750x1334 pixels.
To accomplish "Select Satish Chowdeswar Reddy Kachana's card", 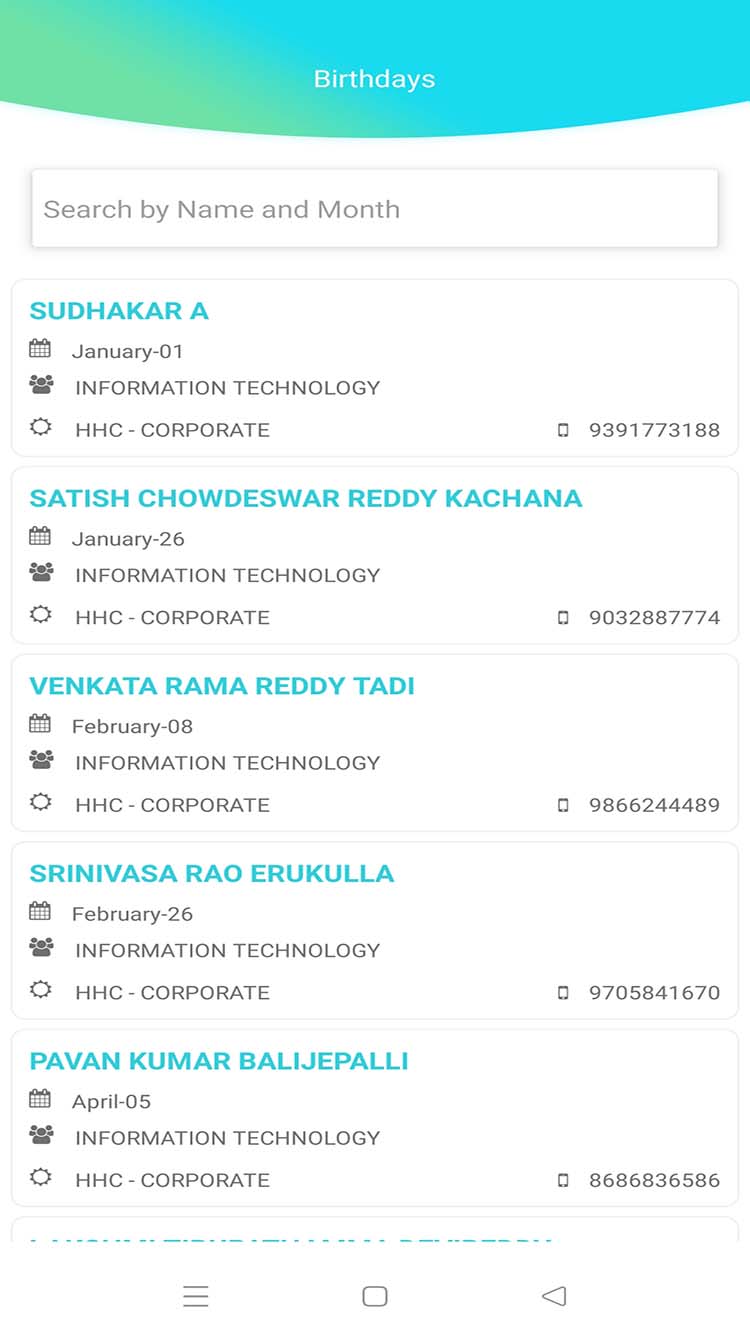I will coord(374,555).
